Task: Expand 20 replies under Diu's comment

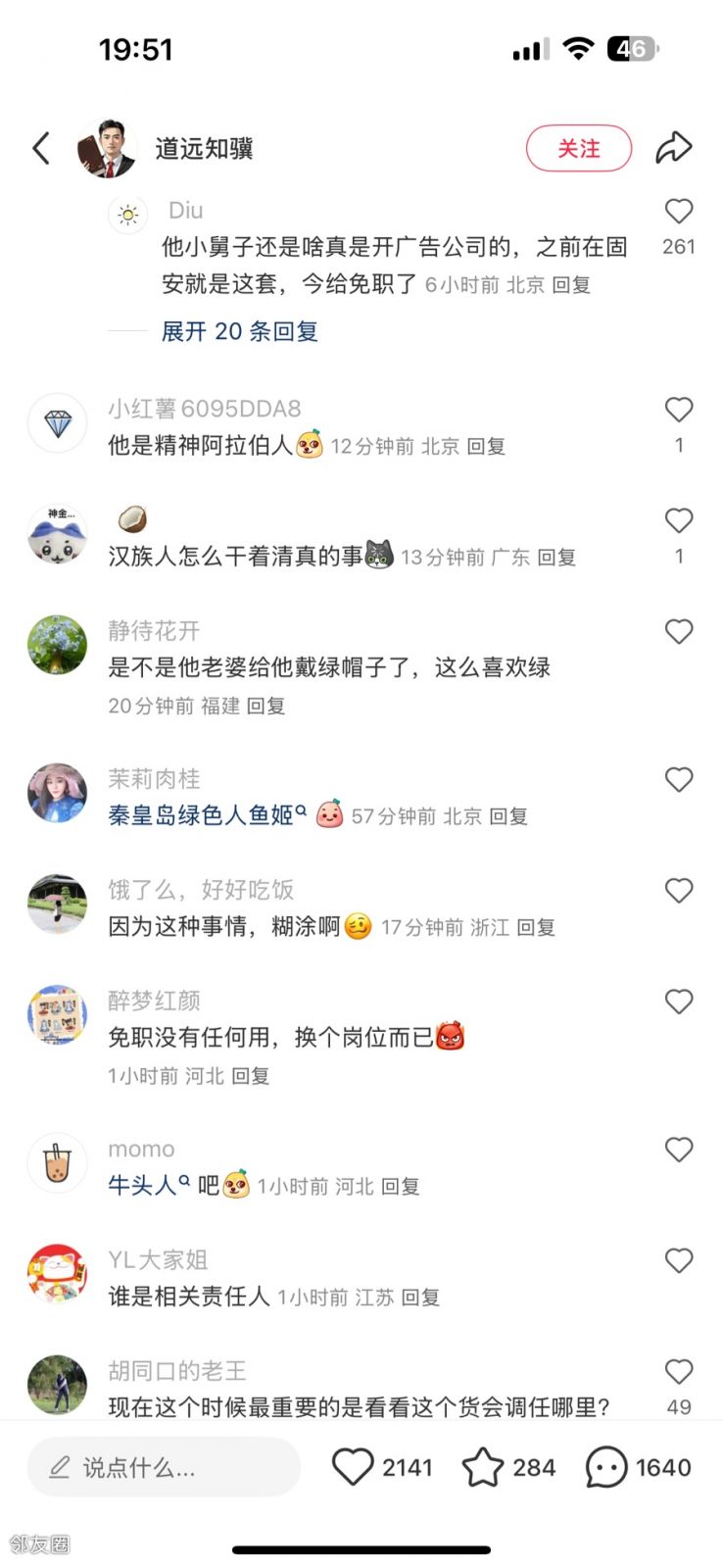Action: tap(239, 331)
